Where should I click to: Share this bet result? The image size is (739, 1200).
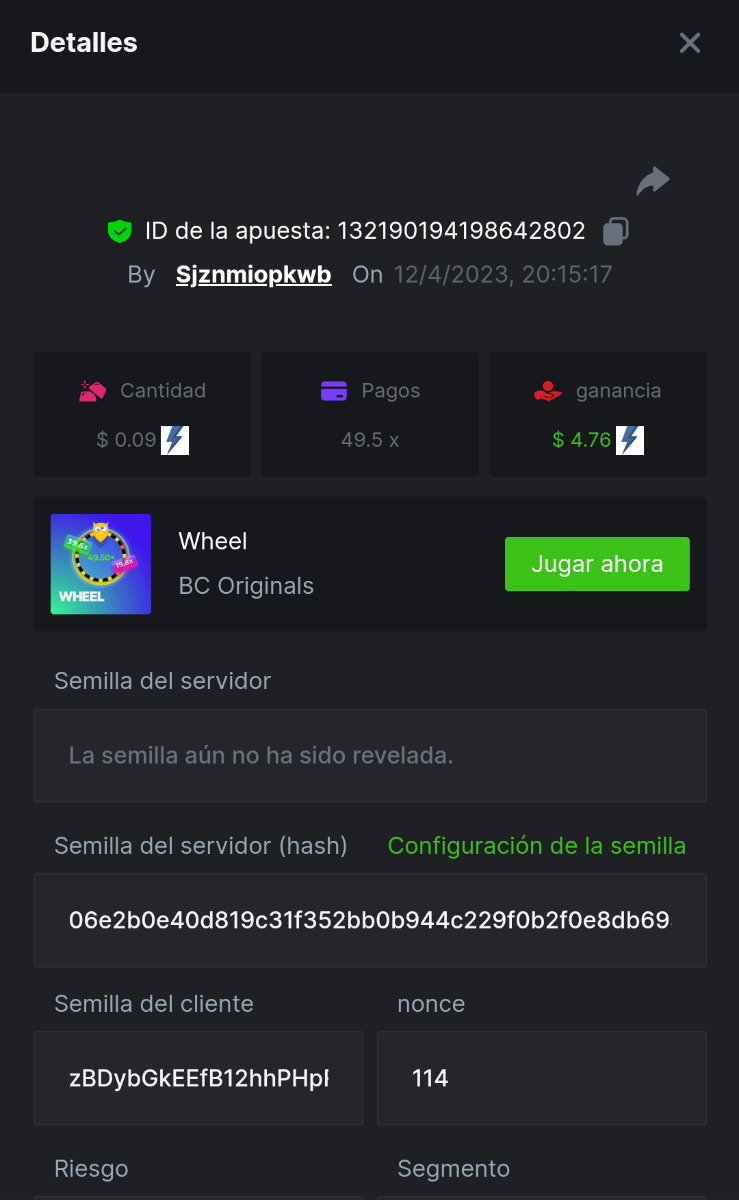tap(653, 181)
